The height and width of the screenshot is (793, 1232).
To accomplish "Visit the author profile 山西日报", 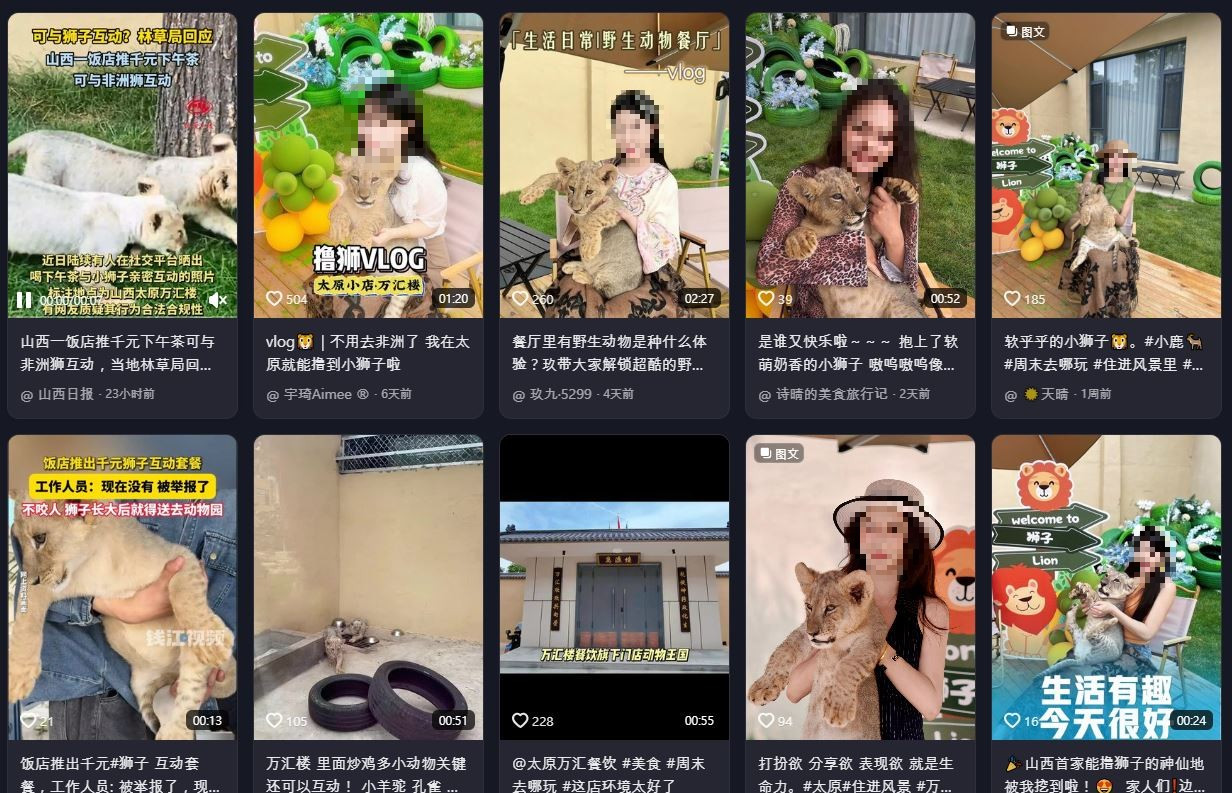I will [66, 394].
